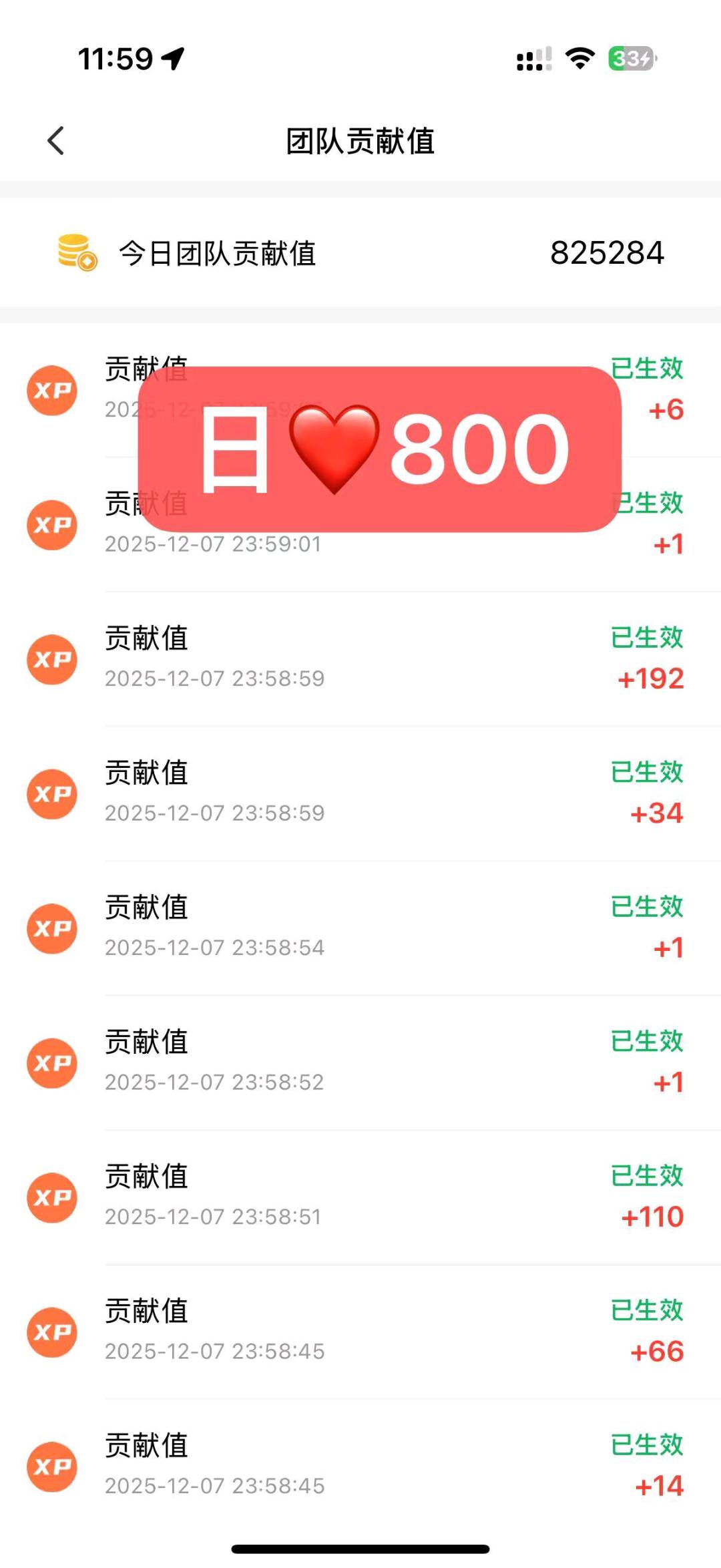The image size is (721, 1568).
Task: Select the XP icon on the +110 entry
Action: (52, 1197)
